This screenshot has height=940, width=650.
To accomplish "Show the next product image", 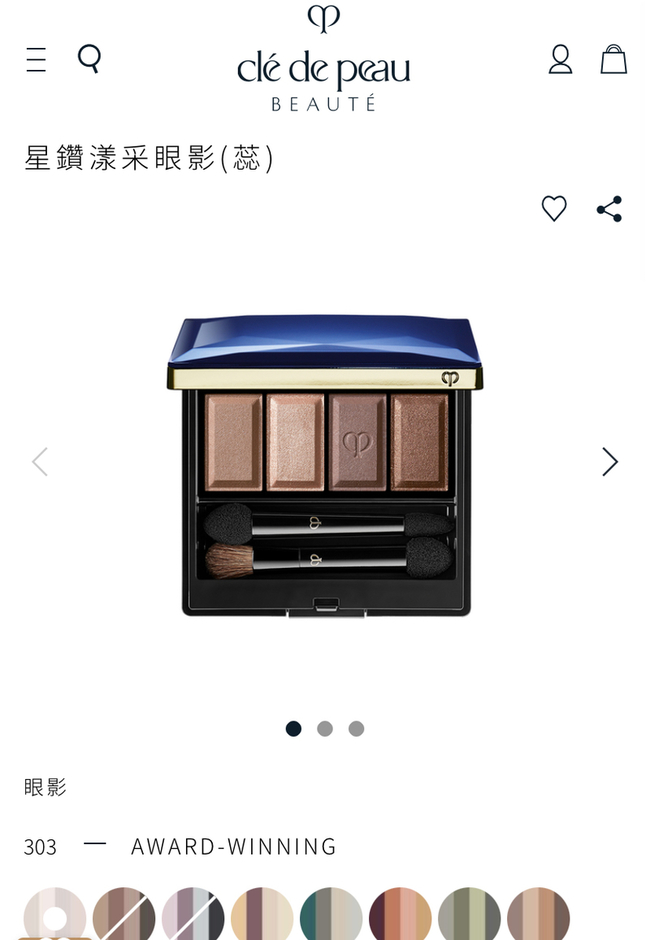I will coord(609,461).
